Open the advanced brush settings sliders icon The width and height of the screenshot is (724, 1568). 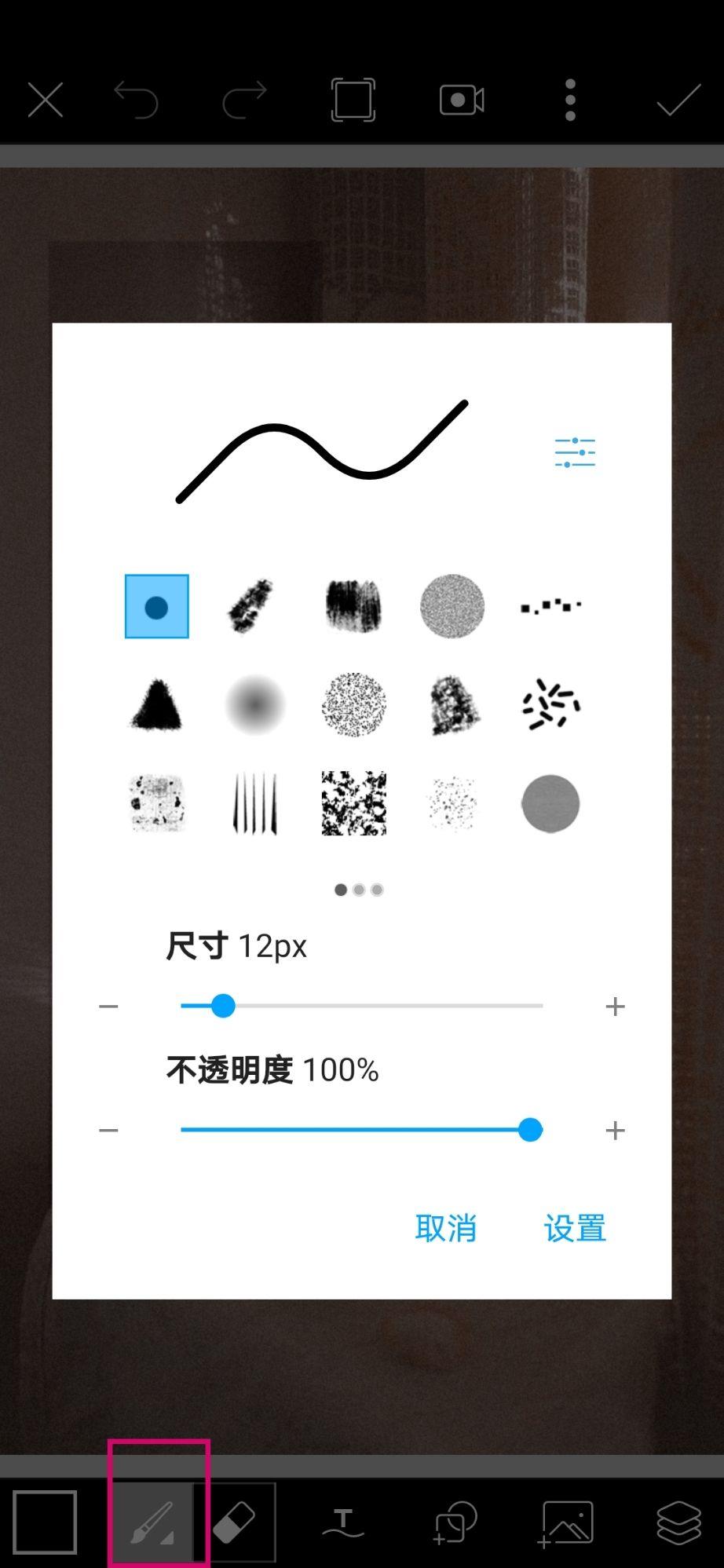pos(575,453)
